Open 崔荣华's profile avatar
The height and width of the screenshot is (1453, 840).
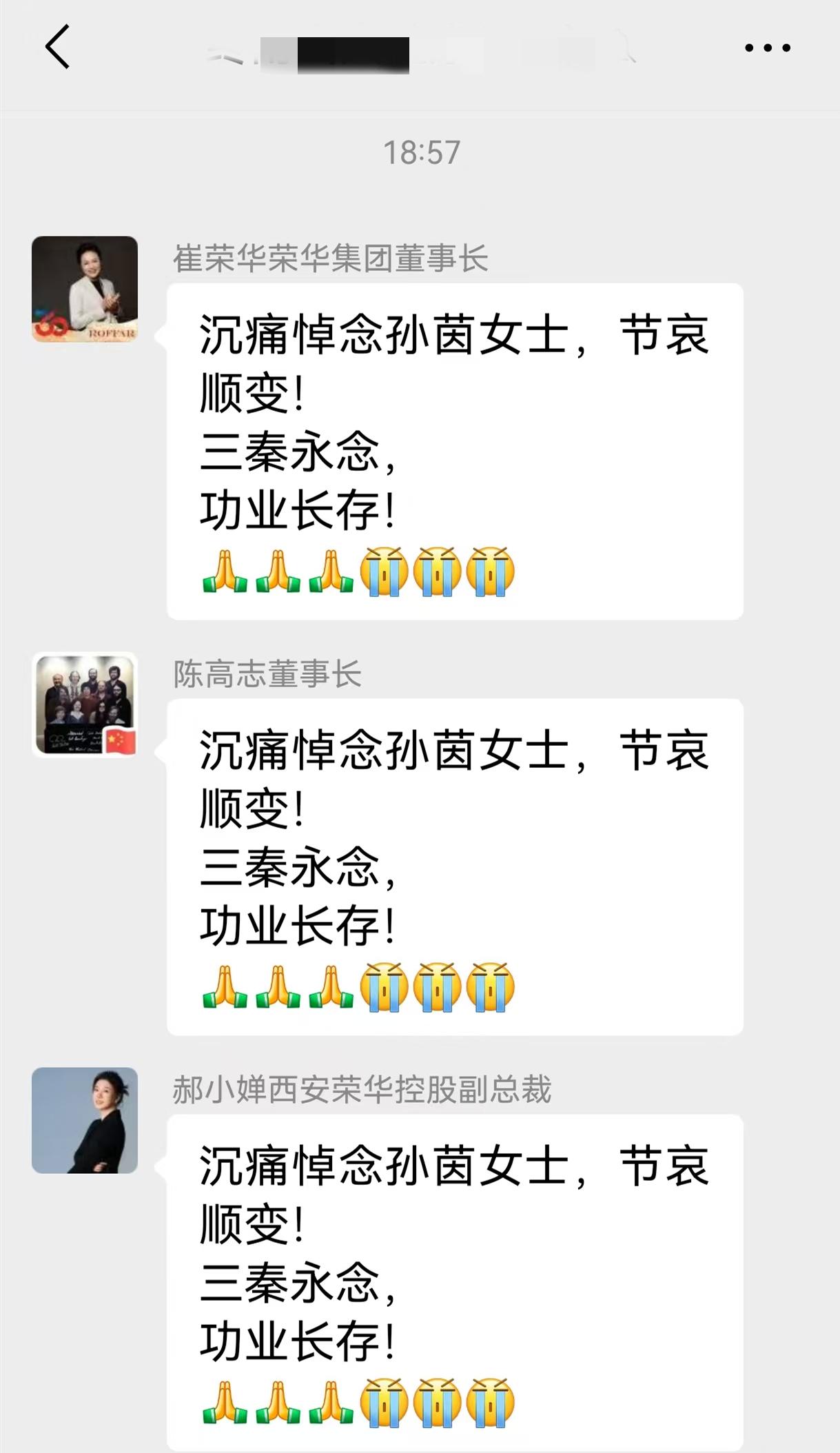tap(85, 289)
